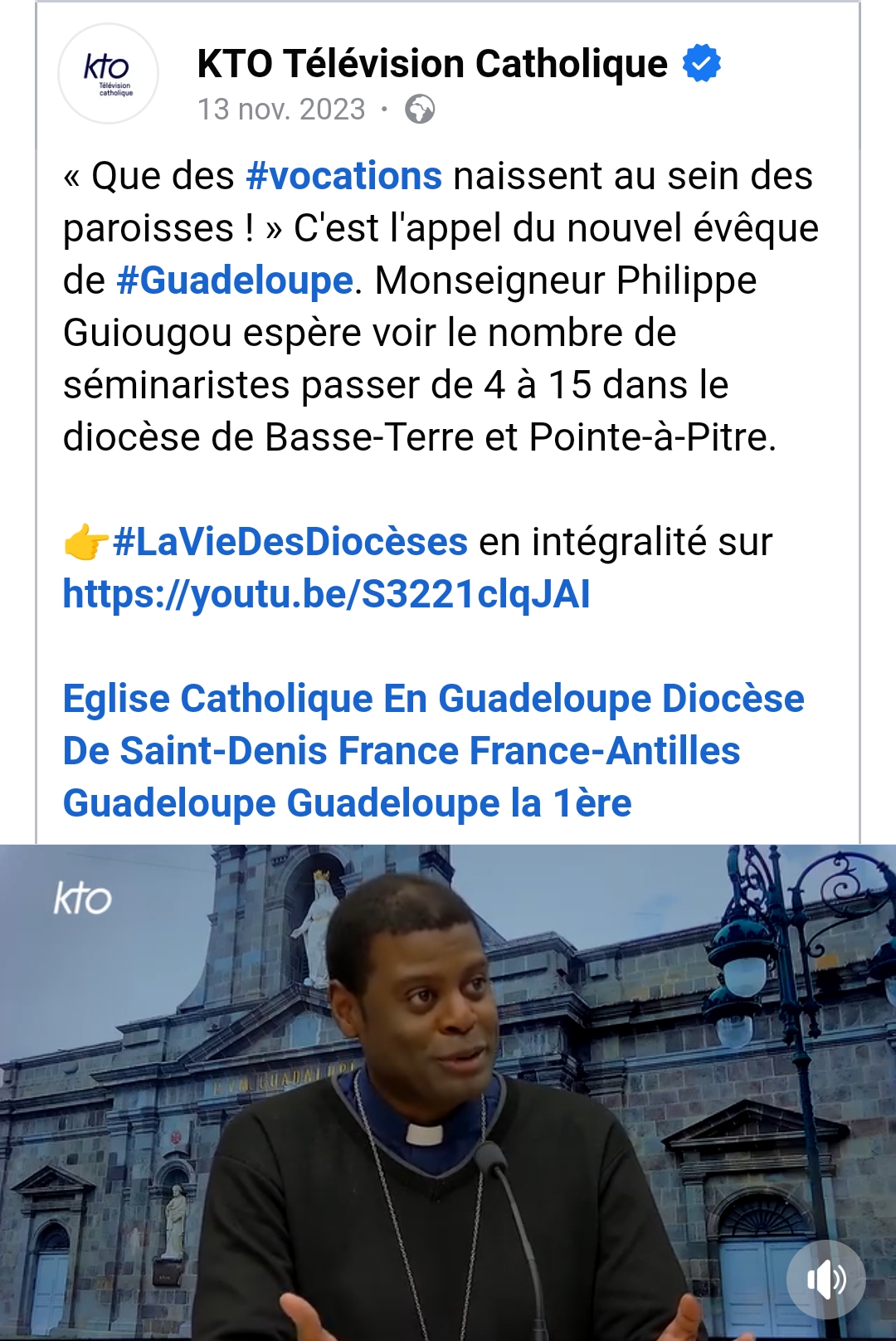Open the #LaVieDesDiocèses hashtag

290,542
